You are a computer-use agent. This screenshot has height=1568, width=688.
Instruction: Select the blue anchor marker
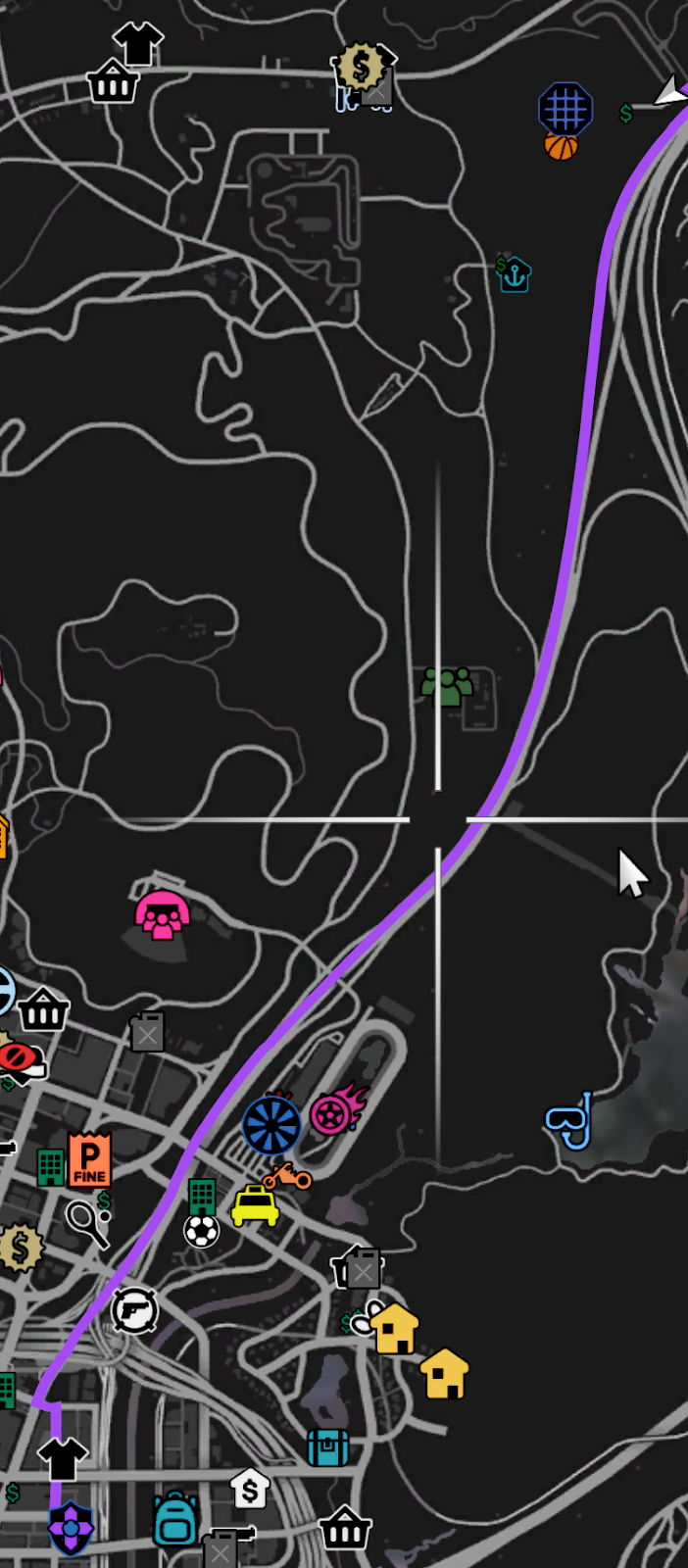[x=515, y=275]
